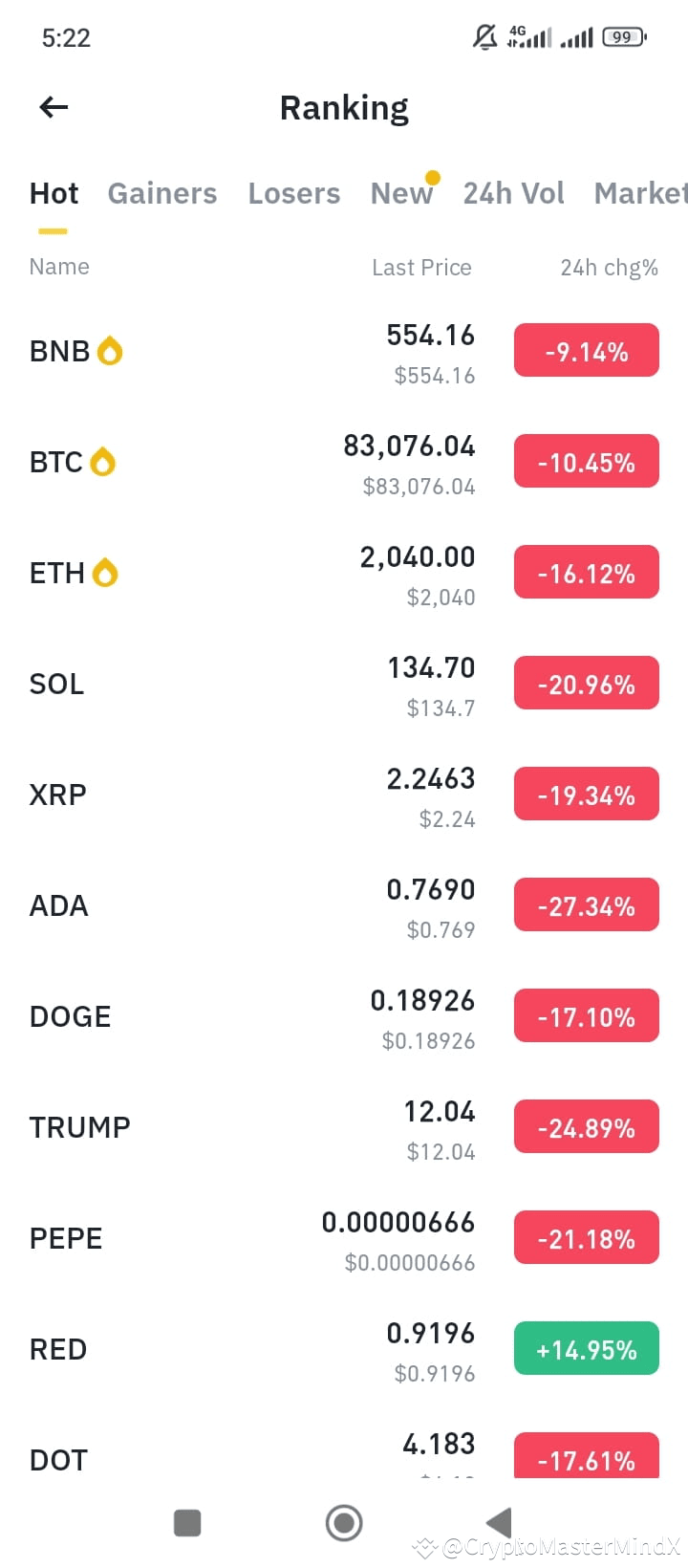
Task: Tap RED's green +14.95% change badge
Action: 586,1348
